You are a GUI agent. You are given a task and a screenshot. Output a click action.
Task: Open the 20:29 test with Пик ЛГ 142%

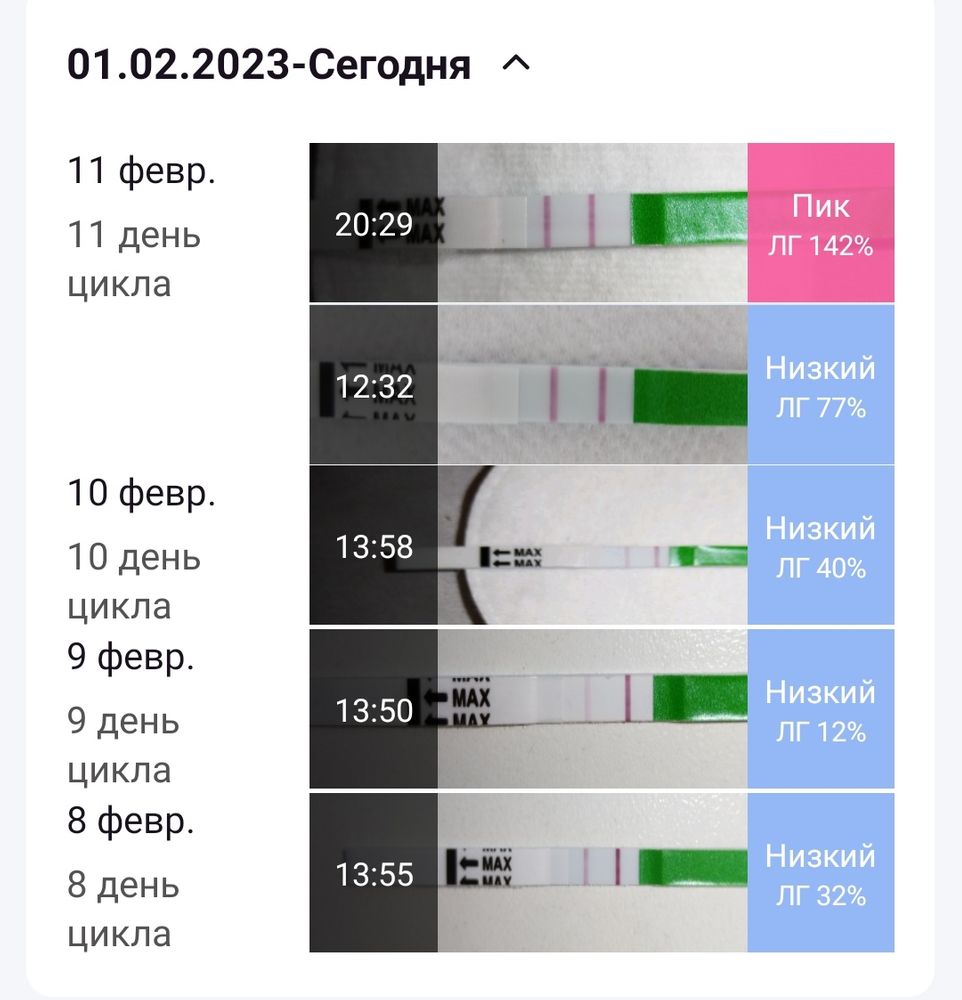601,222
